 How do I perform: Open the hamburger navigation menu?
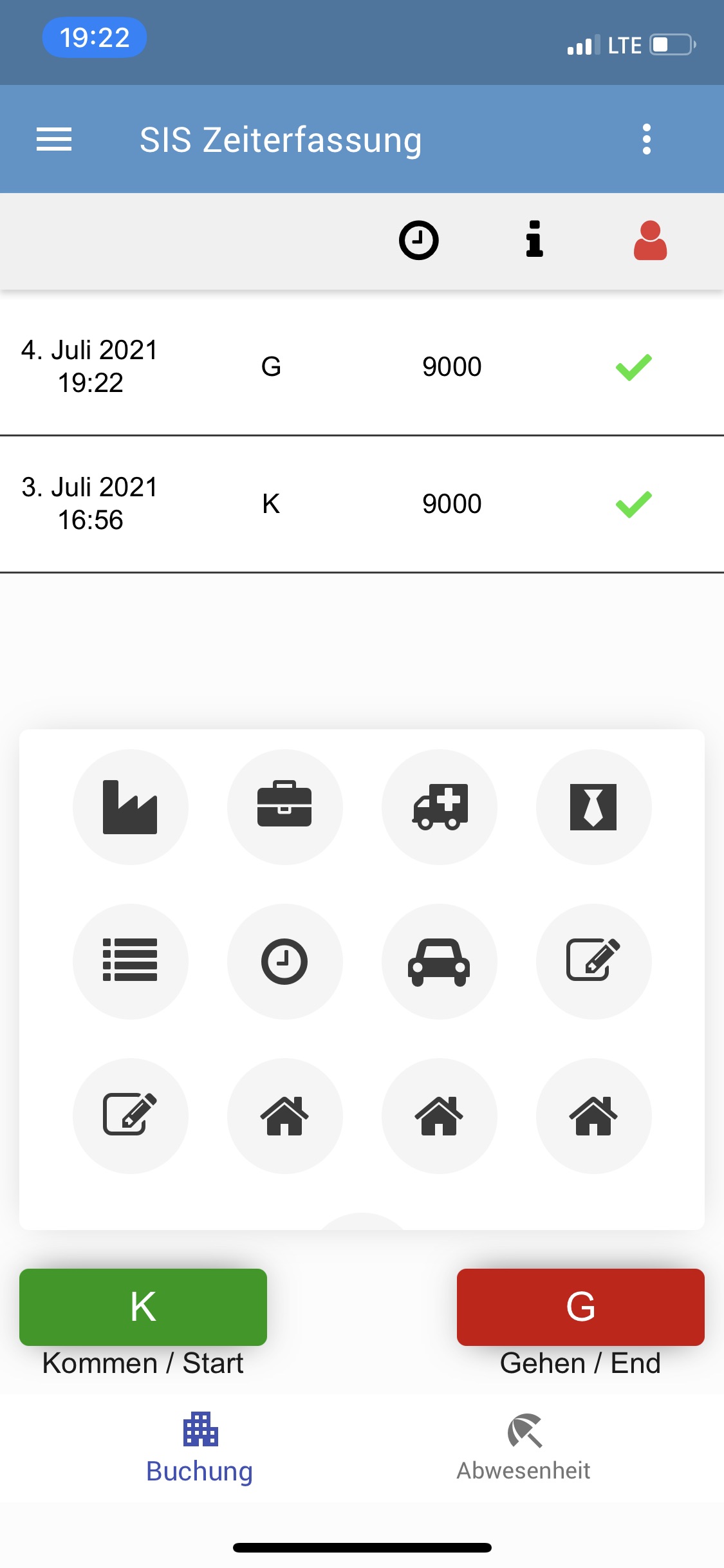pos(54,139)
